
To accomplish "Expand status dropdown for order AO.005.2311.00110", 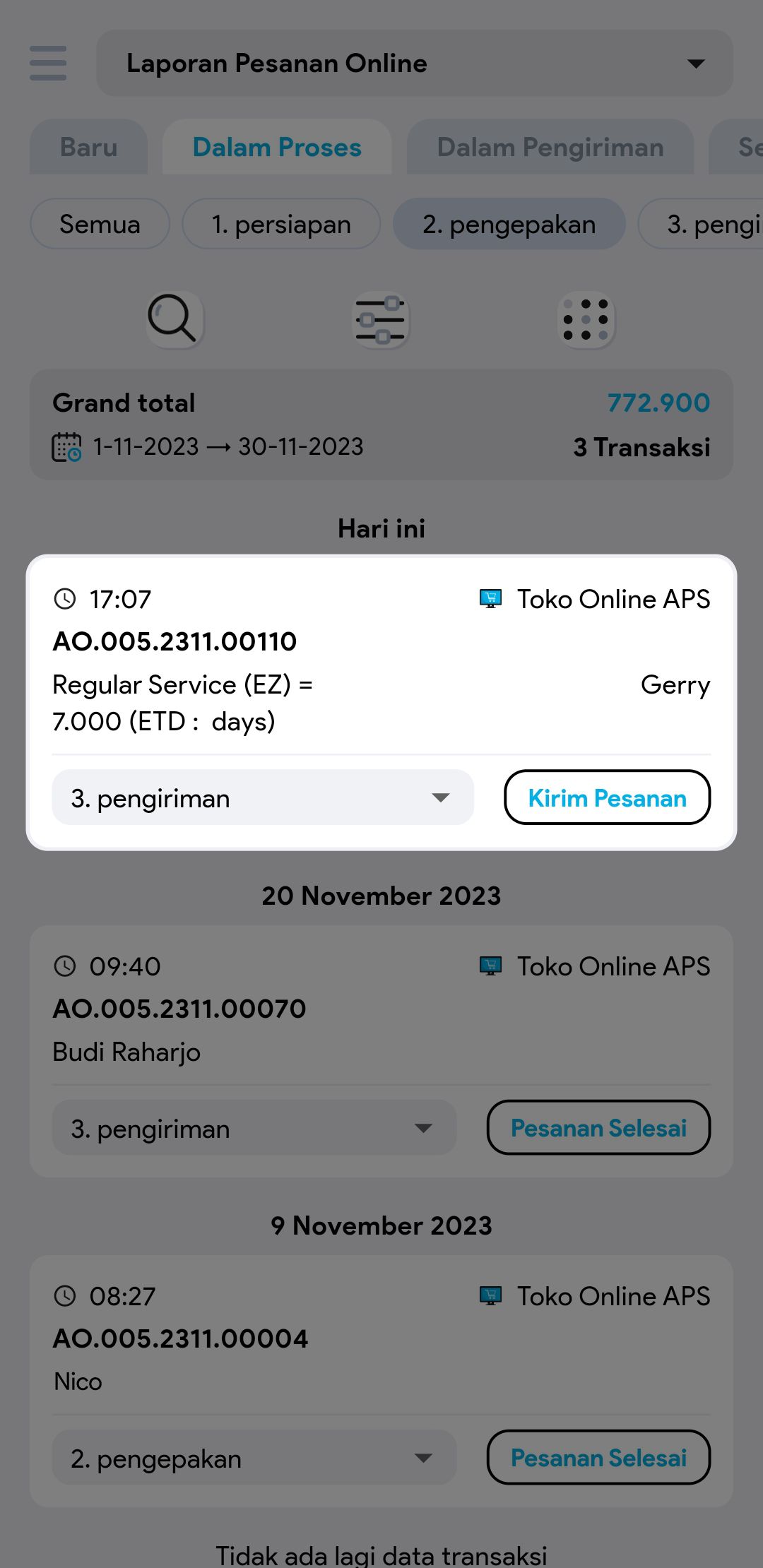I will (262, 798).
